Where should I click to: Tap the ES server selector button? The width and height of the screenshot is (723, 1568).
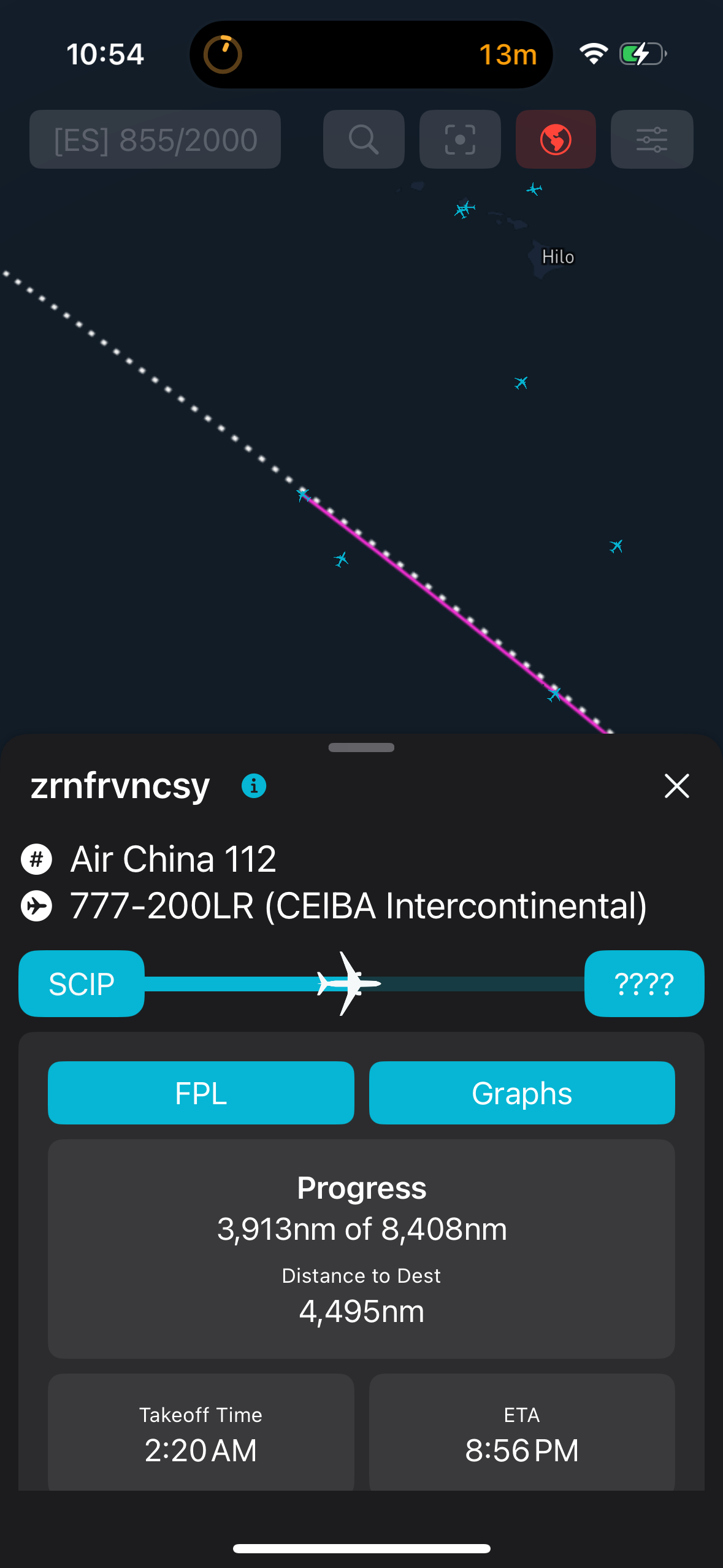[155, 140]
